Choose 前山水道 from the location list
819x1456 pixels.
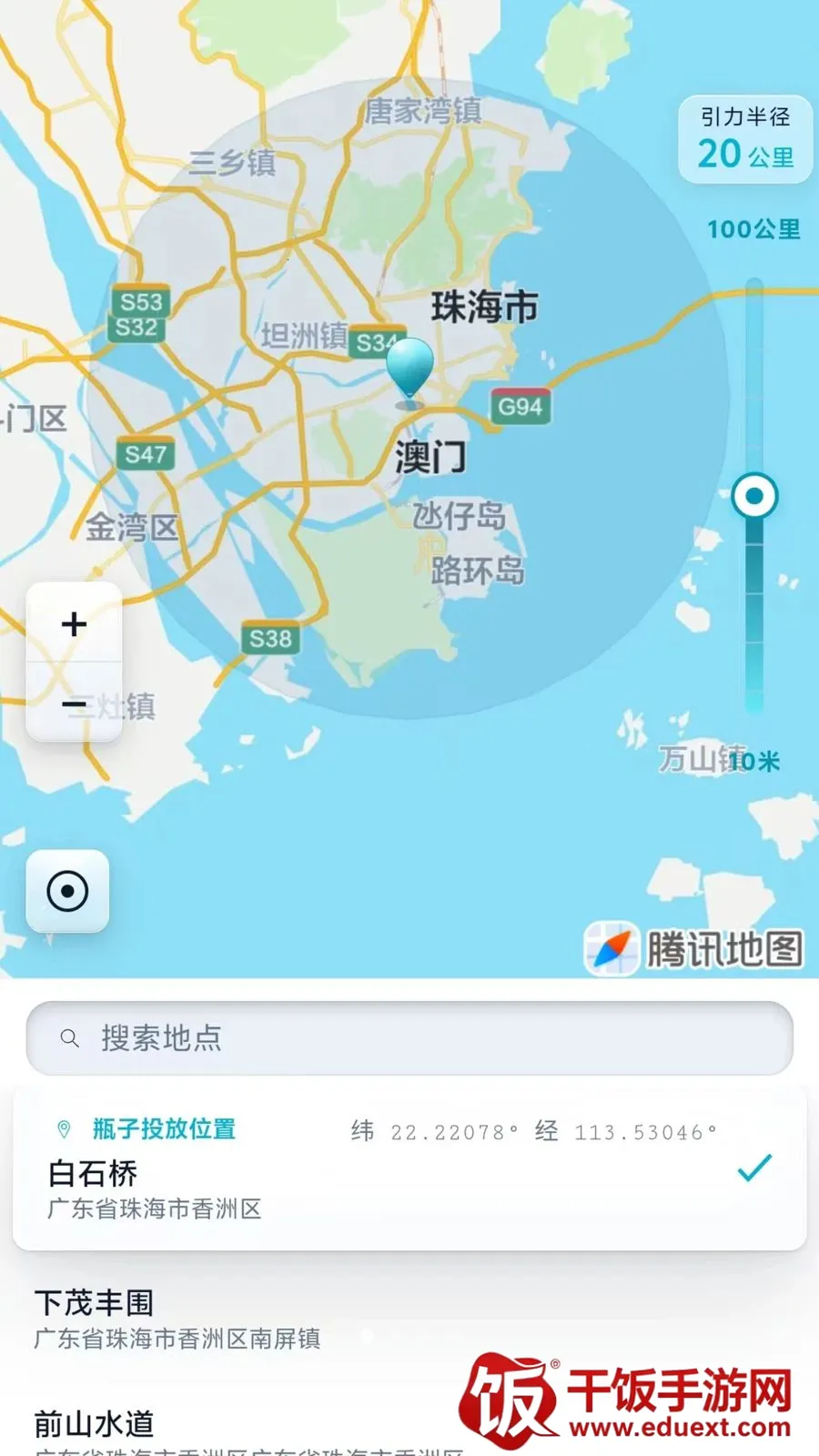[x=409, y=1431]
